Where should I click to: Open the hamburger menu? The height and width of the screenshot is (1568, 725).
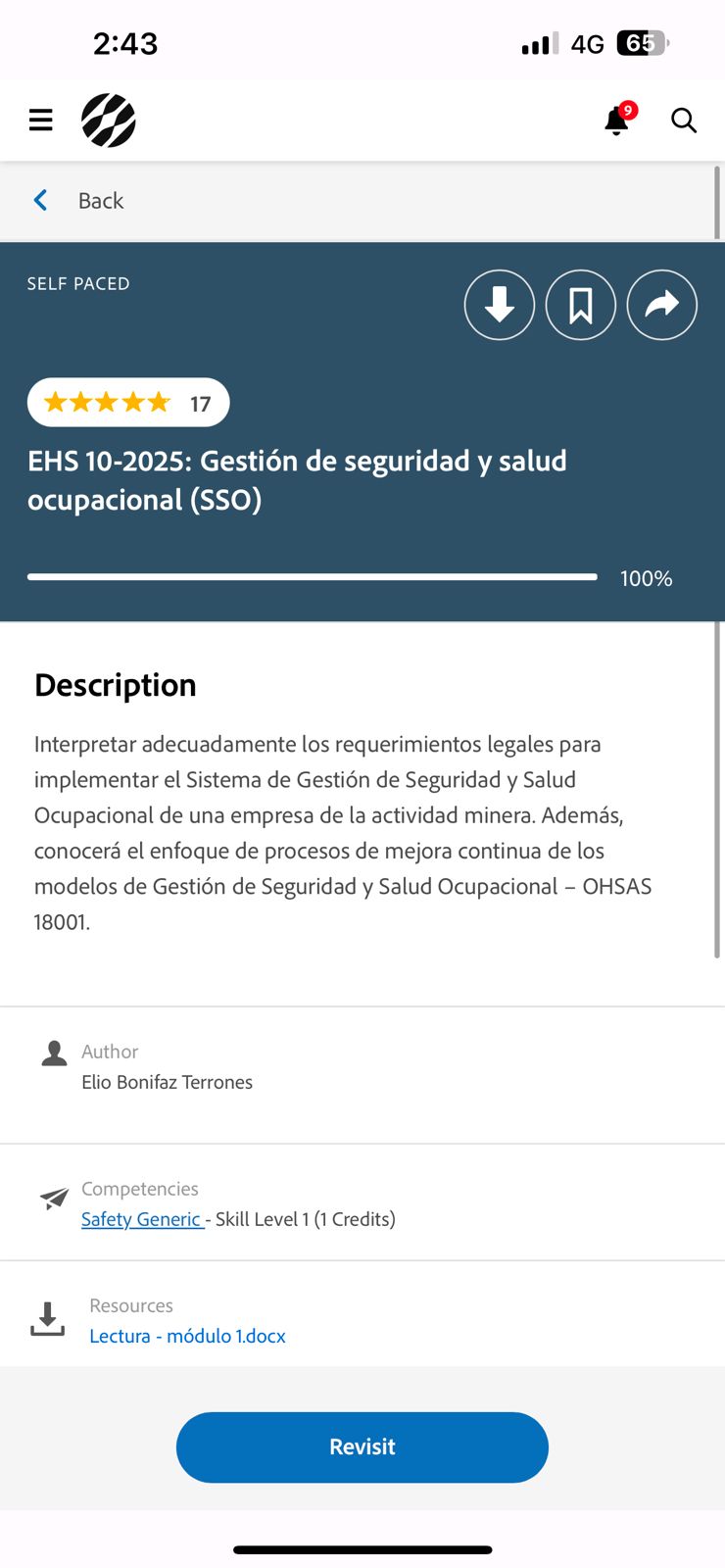click(x=41, y=121)
